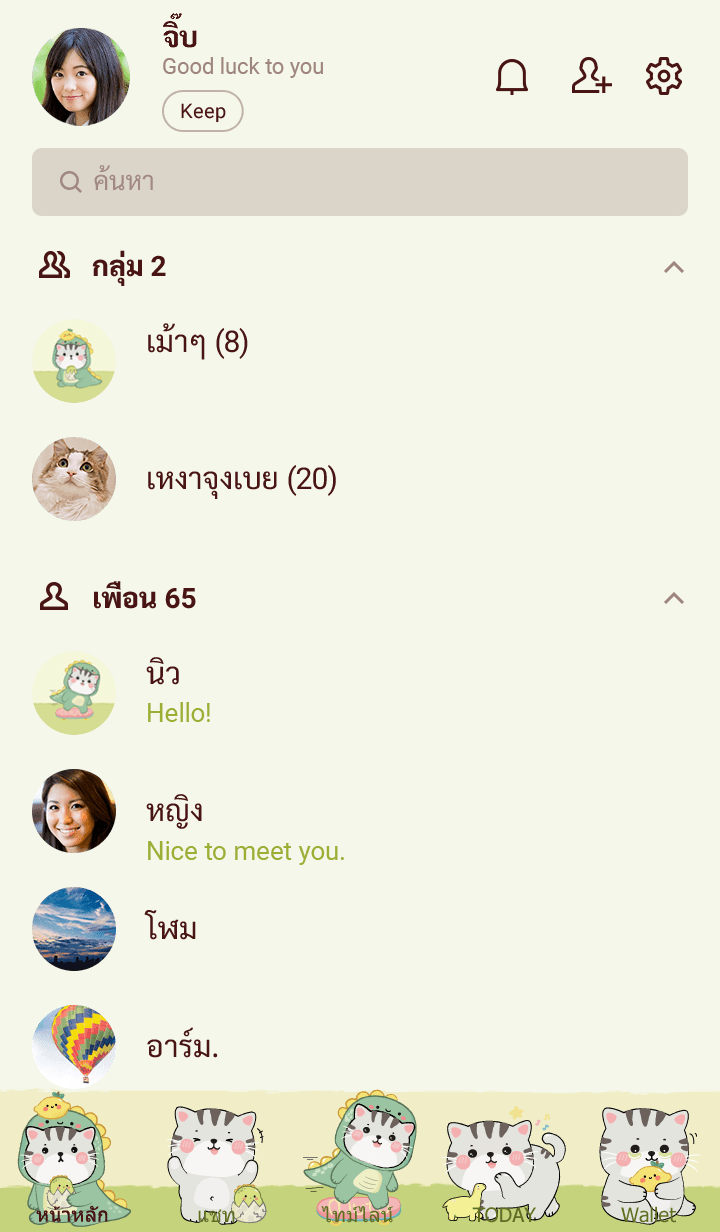Open settings gear icon
The image size is (720, 1232).
click(663, 77)
